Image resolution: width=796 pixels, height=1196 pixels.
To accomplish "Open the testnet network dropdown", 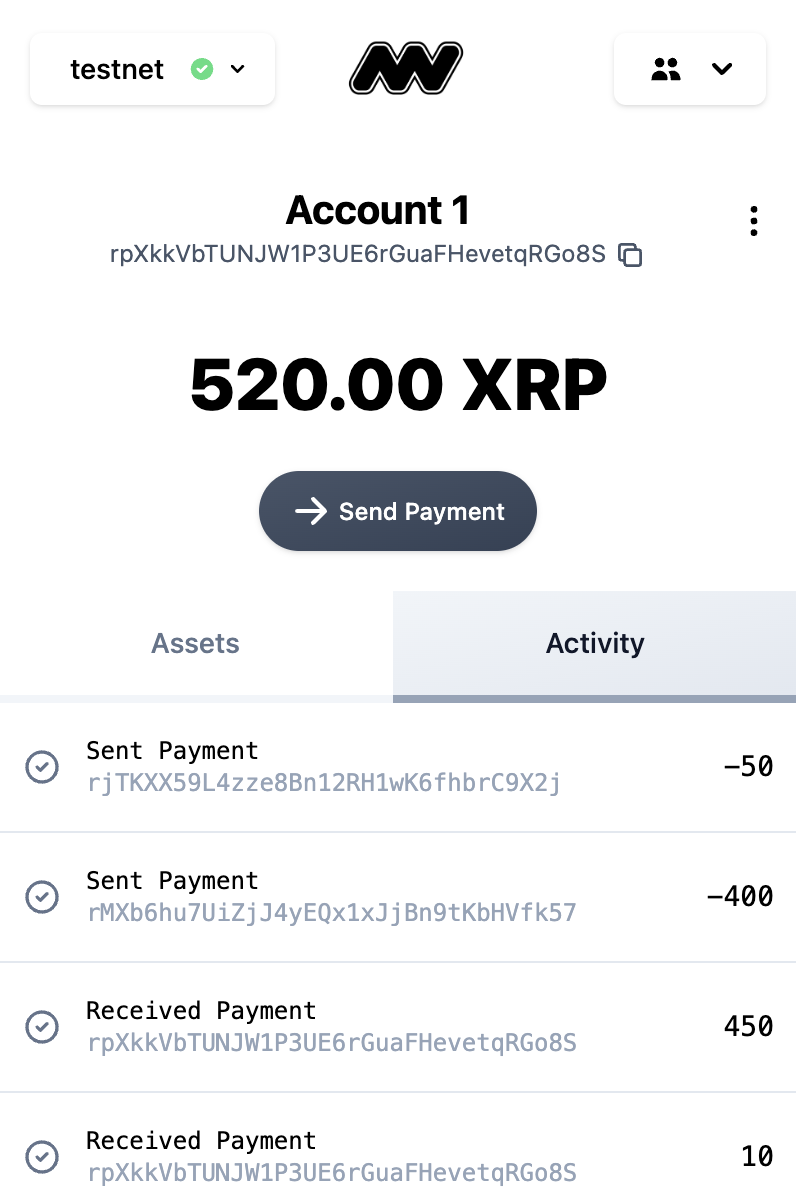I will [x=152, y=69].
